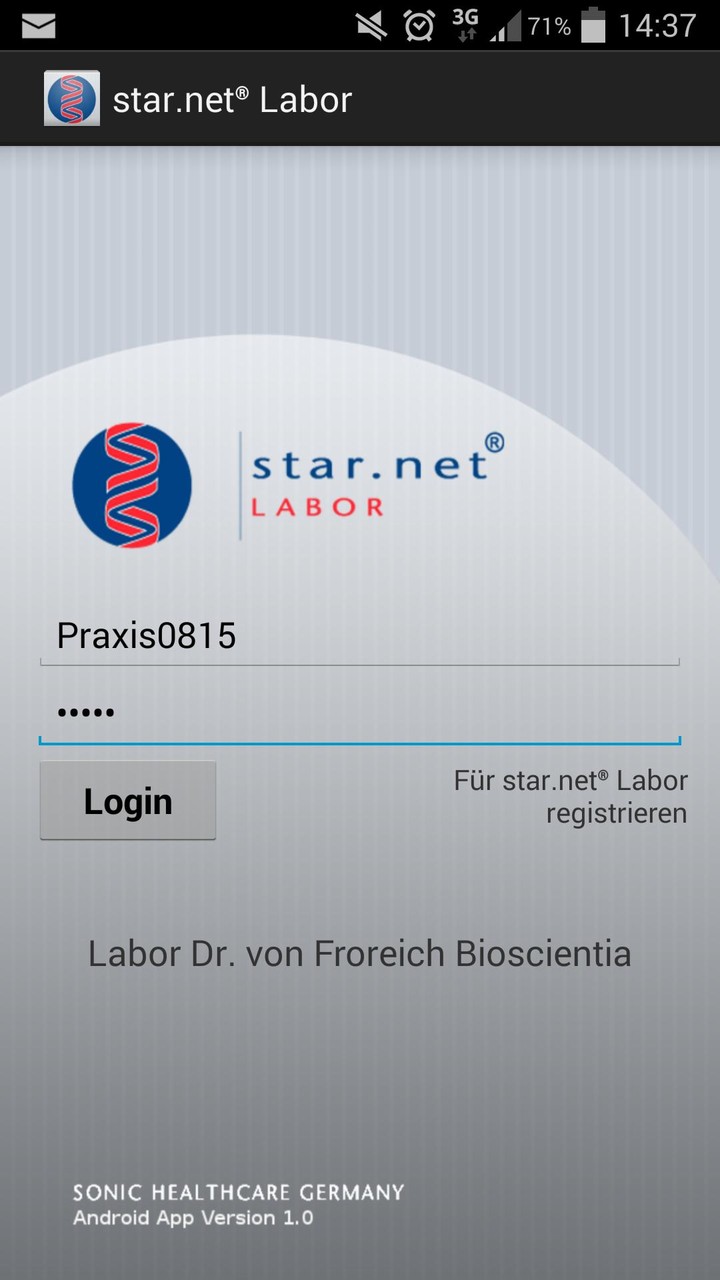Click the LABOR wordmark under star.net

[x=320, y=508]
